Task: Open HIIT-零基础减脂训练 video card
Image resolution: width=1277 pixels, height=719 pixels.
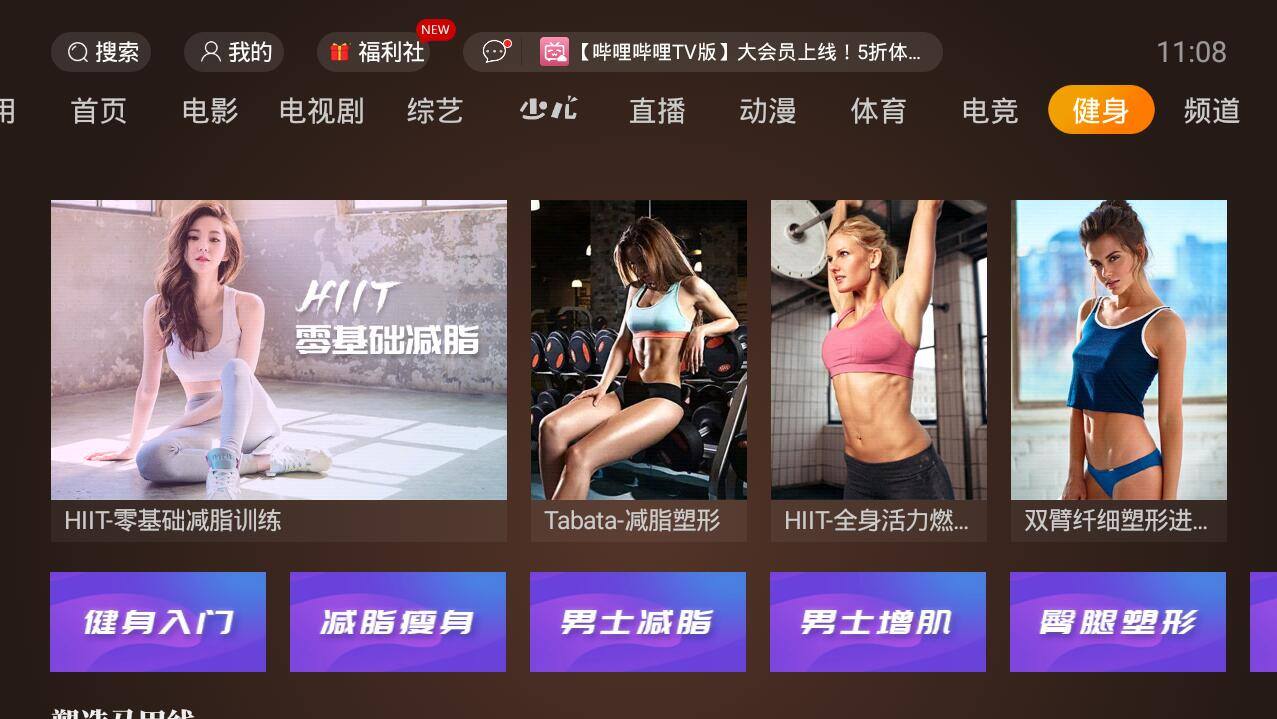Action: (278, 370)
